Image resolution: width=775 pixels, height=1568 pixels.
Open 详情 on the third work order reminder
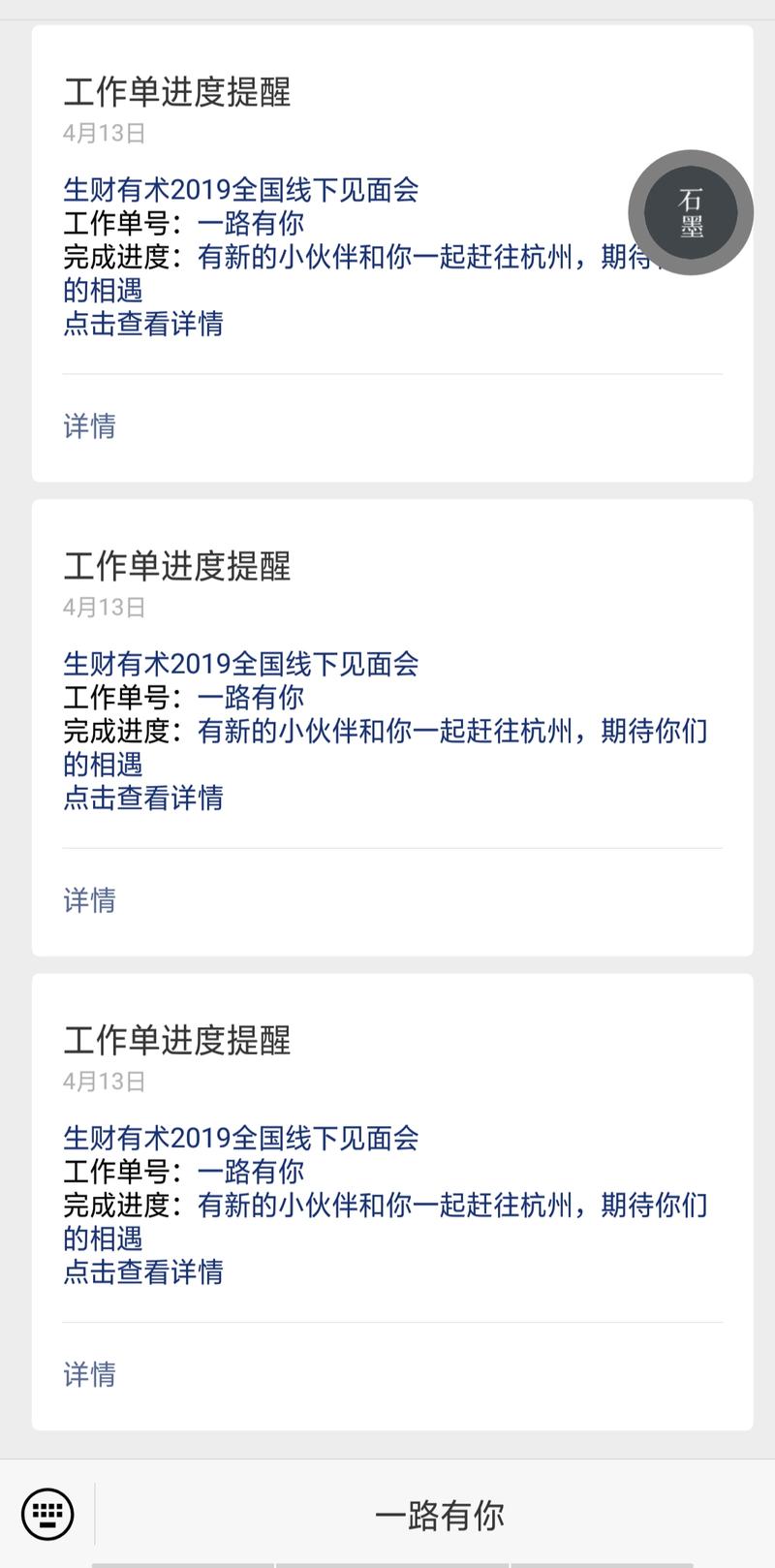[89, 1374]
